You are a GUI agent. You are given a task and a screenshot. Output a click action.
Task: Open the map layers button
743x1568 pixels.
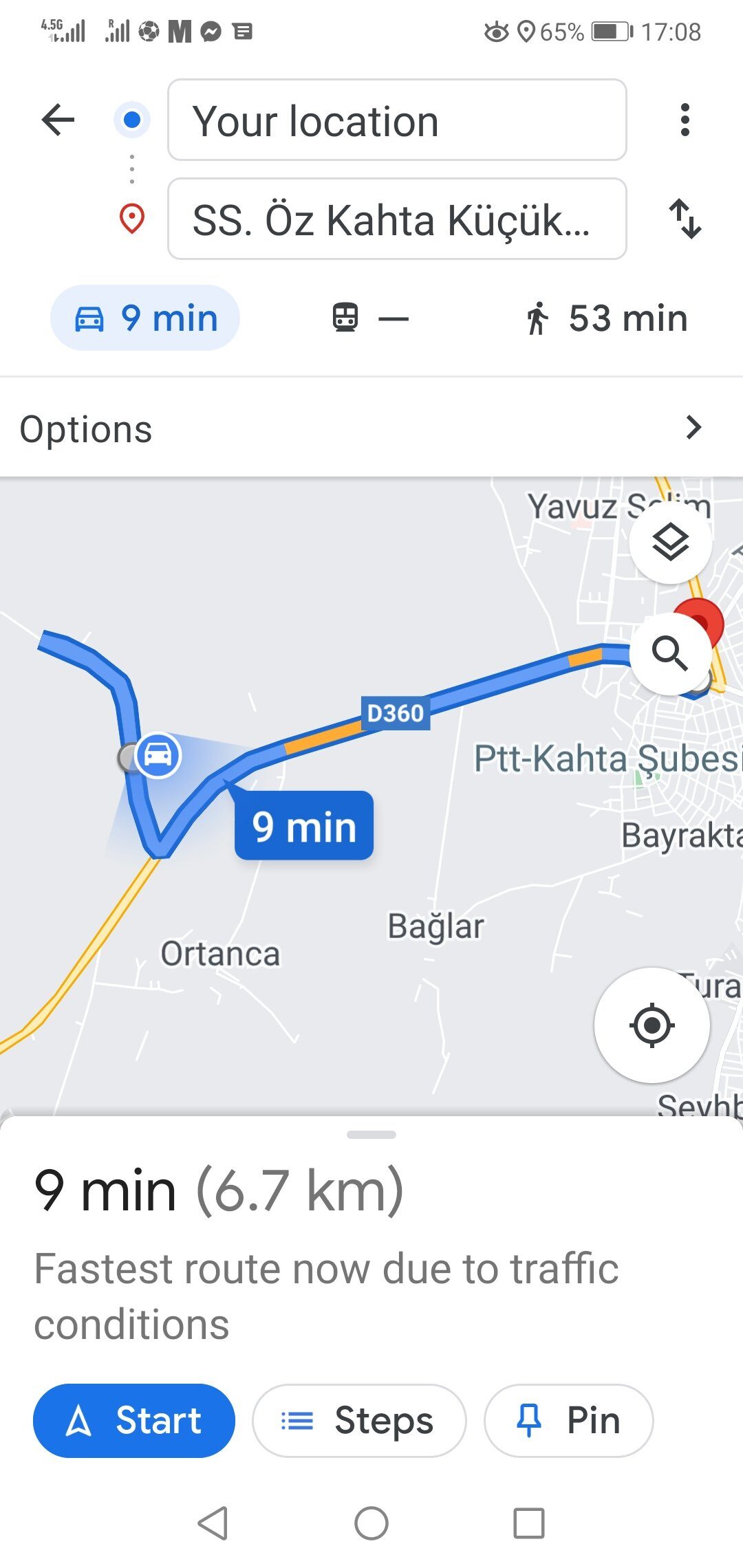point(670,543)
